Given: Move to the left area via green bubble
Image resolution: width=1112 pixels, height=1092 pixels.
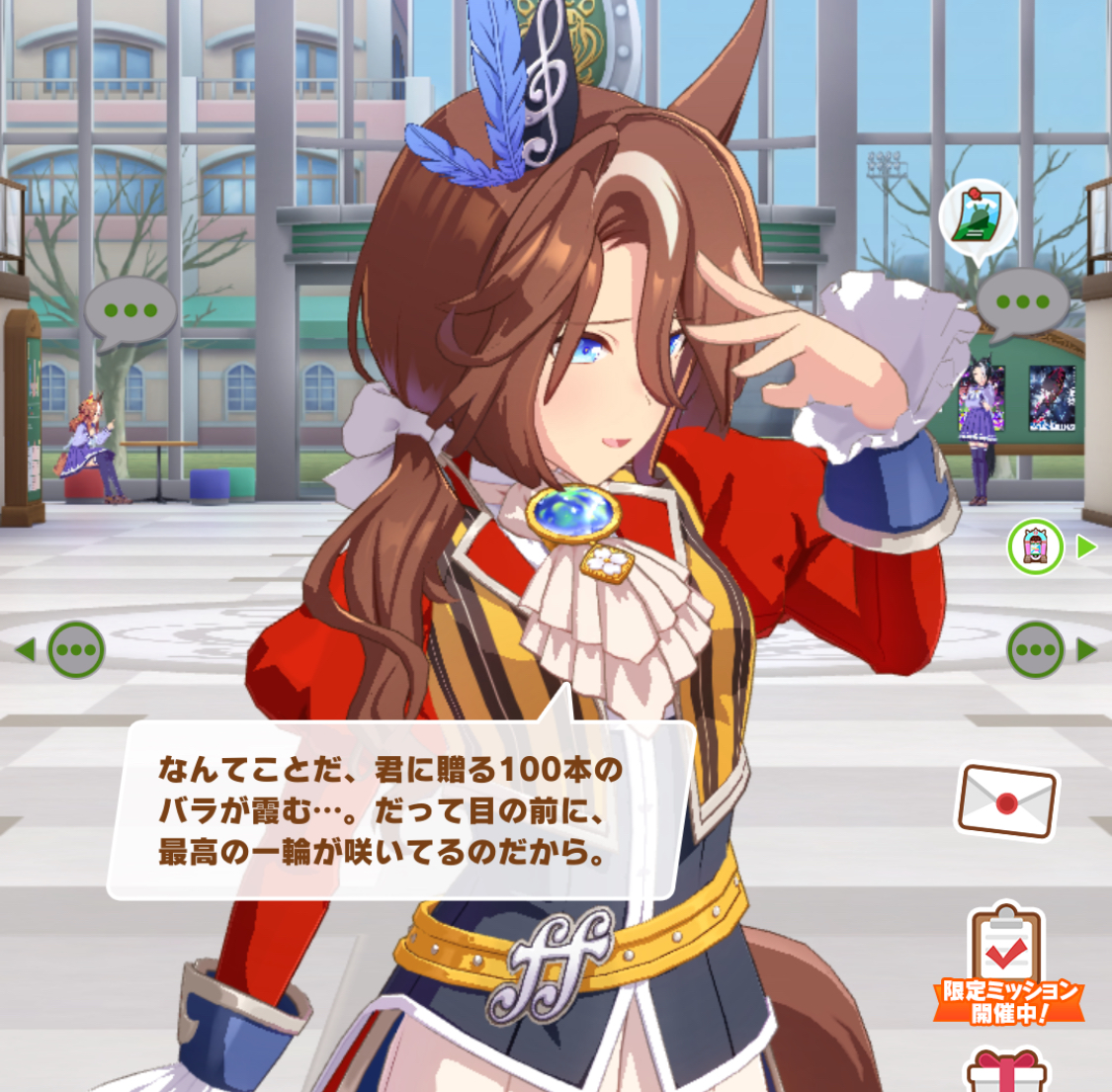Looking at the screenshot, I should (x=75, y=650).
